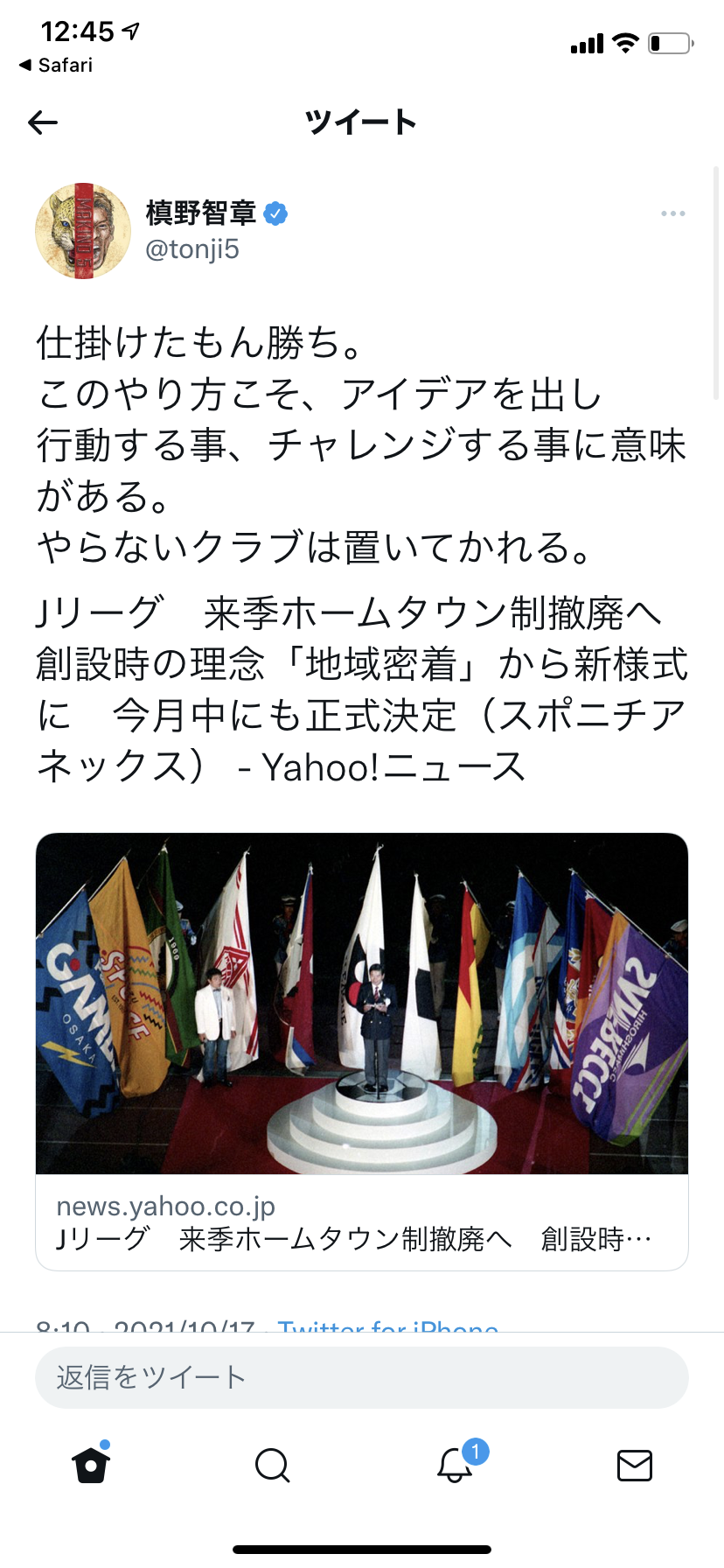Tap the 返信をツイート reply field
Image resolution: width=724 pixels, height=1568 pixels.
362,1377
